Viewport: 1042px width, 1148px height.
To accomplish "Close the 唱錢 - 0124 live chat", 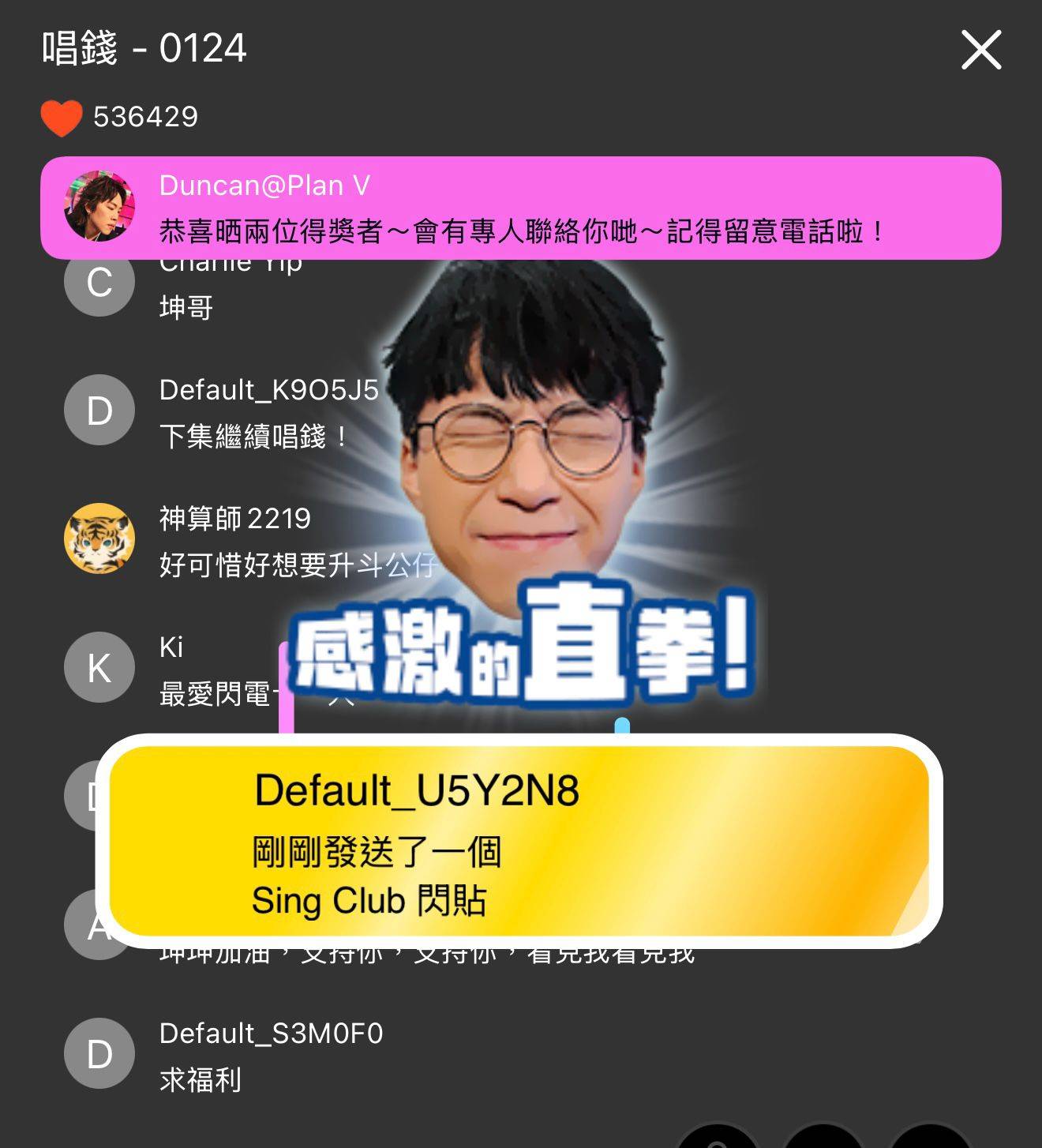I will click(980, 50).
